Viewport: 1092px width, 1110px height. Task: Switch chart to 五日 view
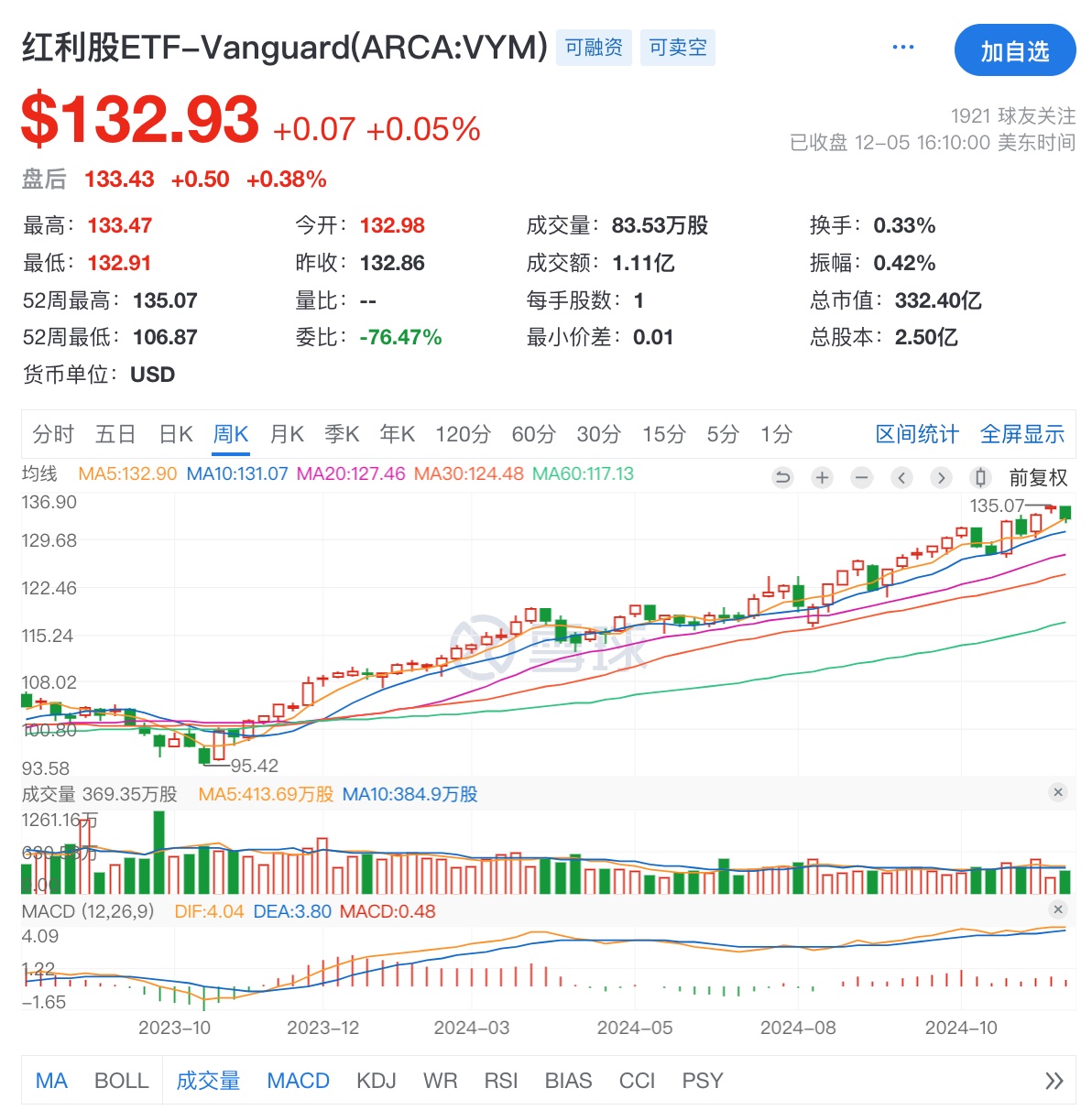[115, 434]
